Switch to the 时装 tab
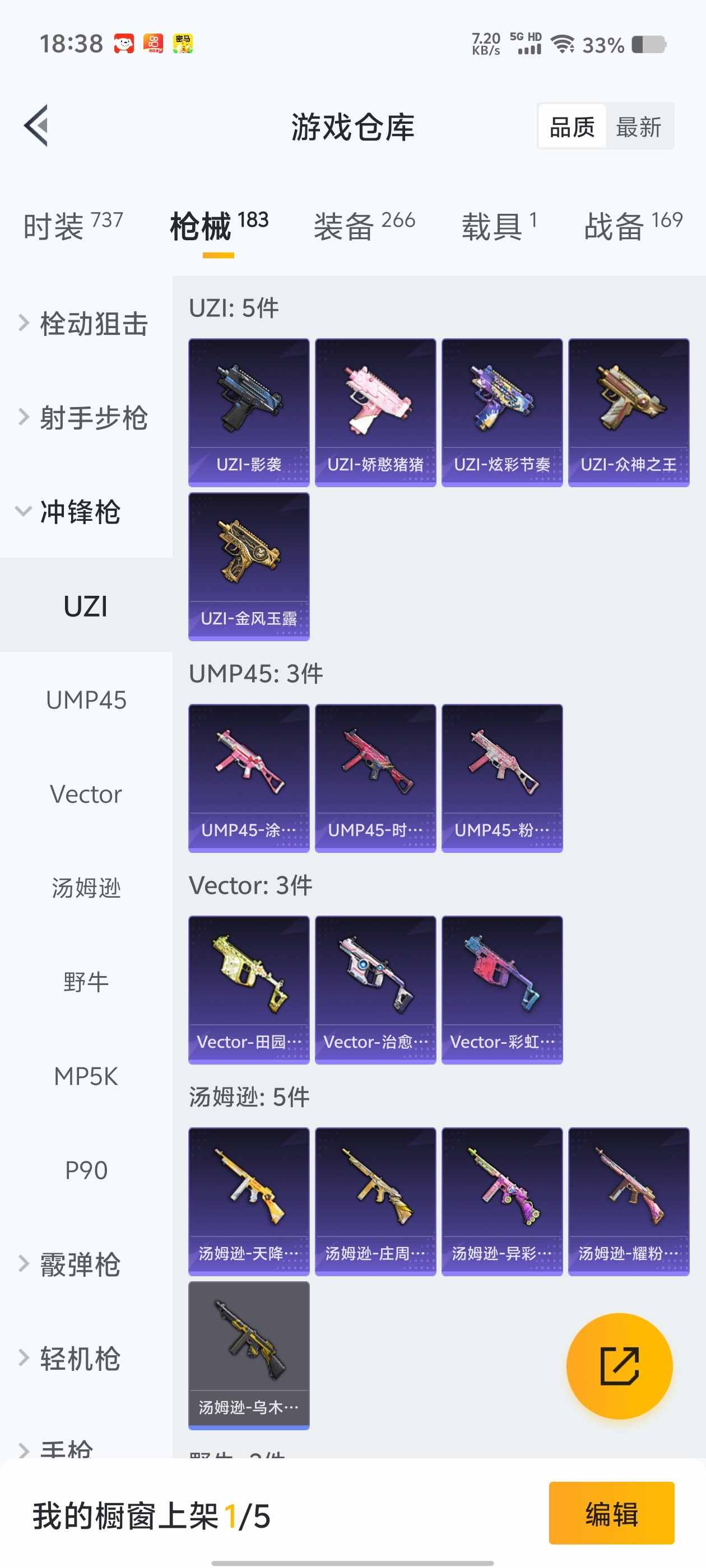Viewport: 706px width, 1568px height. click(72, 226)
